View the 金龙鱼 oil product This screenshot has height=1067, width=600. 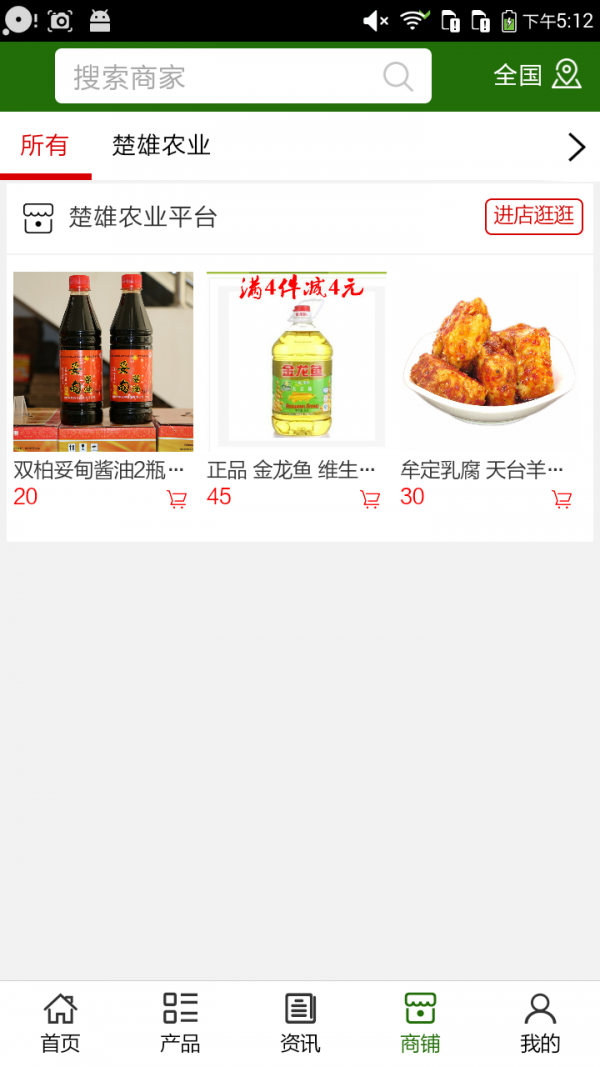click(296, 362)
